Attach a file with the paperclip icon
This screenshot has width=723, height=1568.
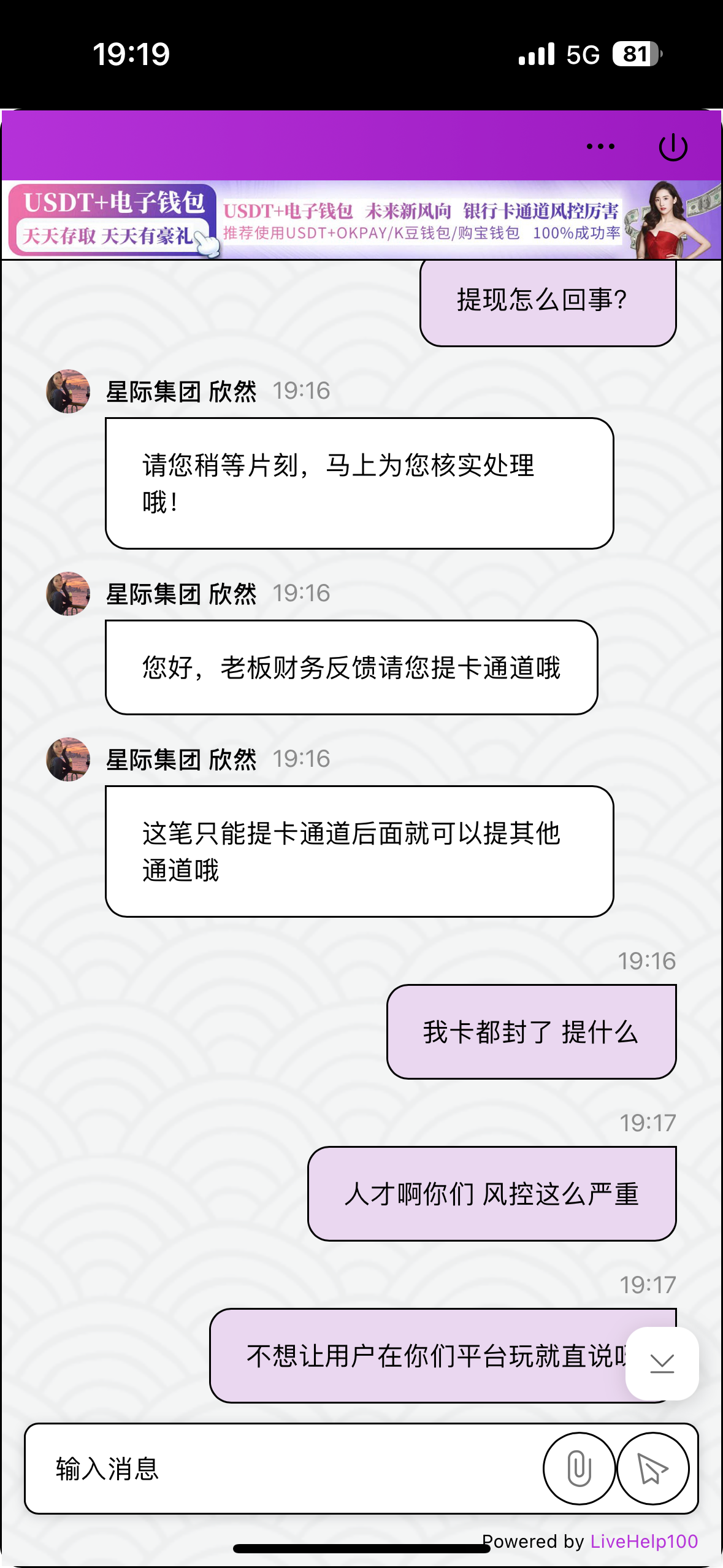point(579,1469)
